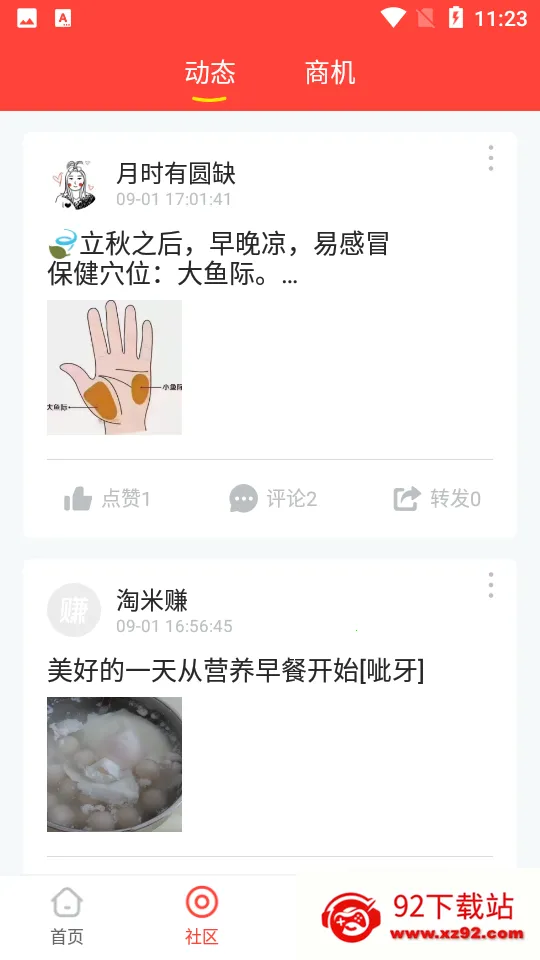540x960 pixels.
Task: Expand the post about 立秋之后
Action: pos(219,258)
